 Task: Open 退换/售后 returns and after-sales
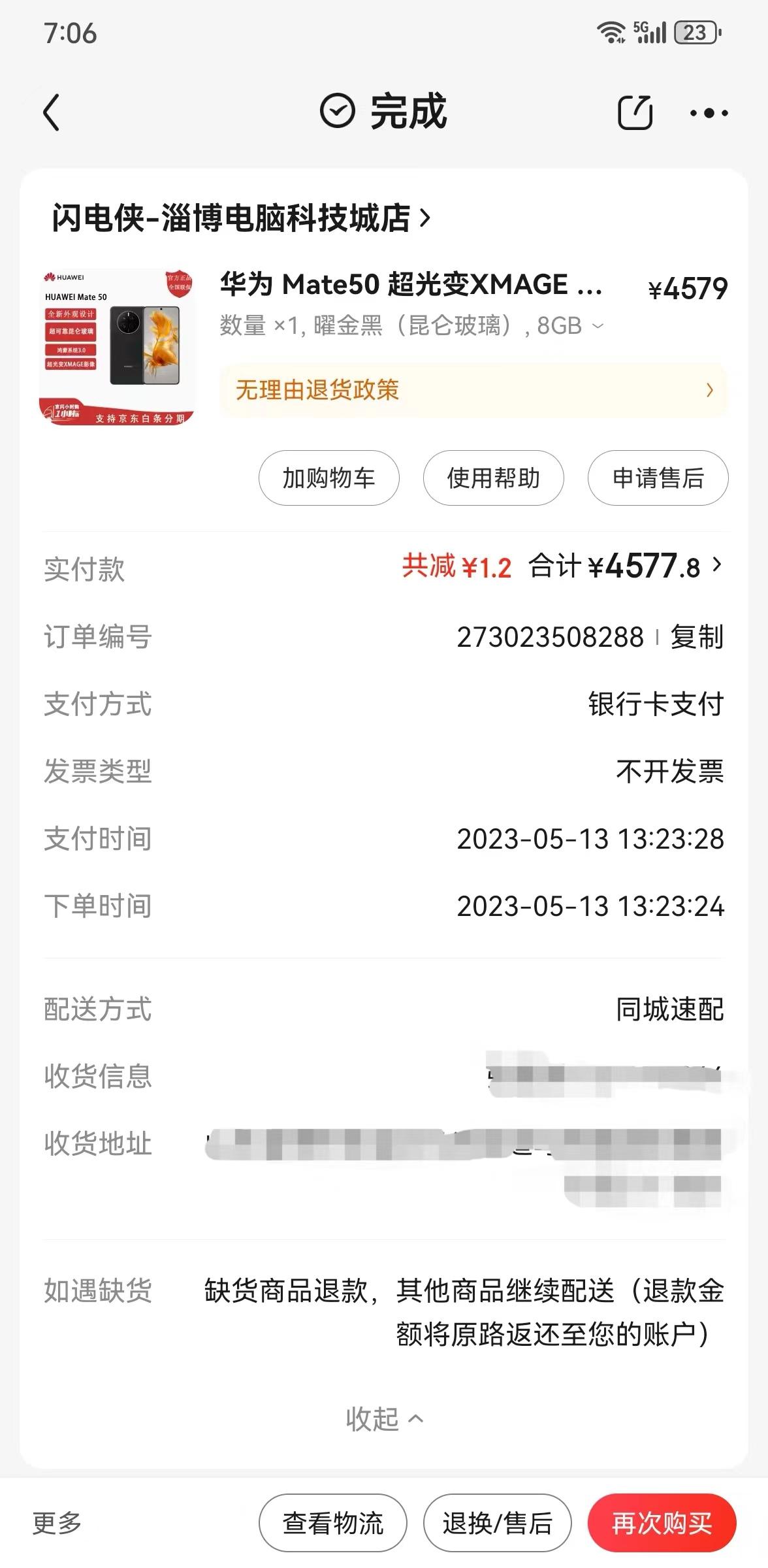coord(497,1523)
